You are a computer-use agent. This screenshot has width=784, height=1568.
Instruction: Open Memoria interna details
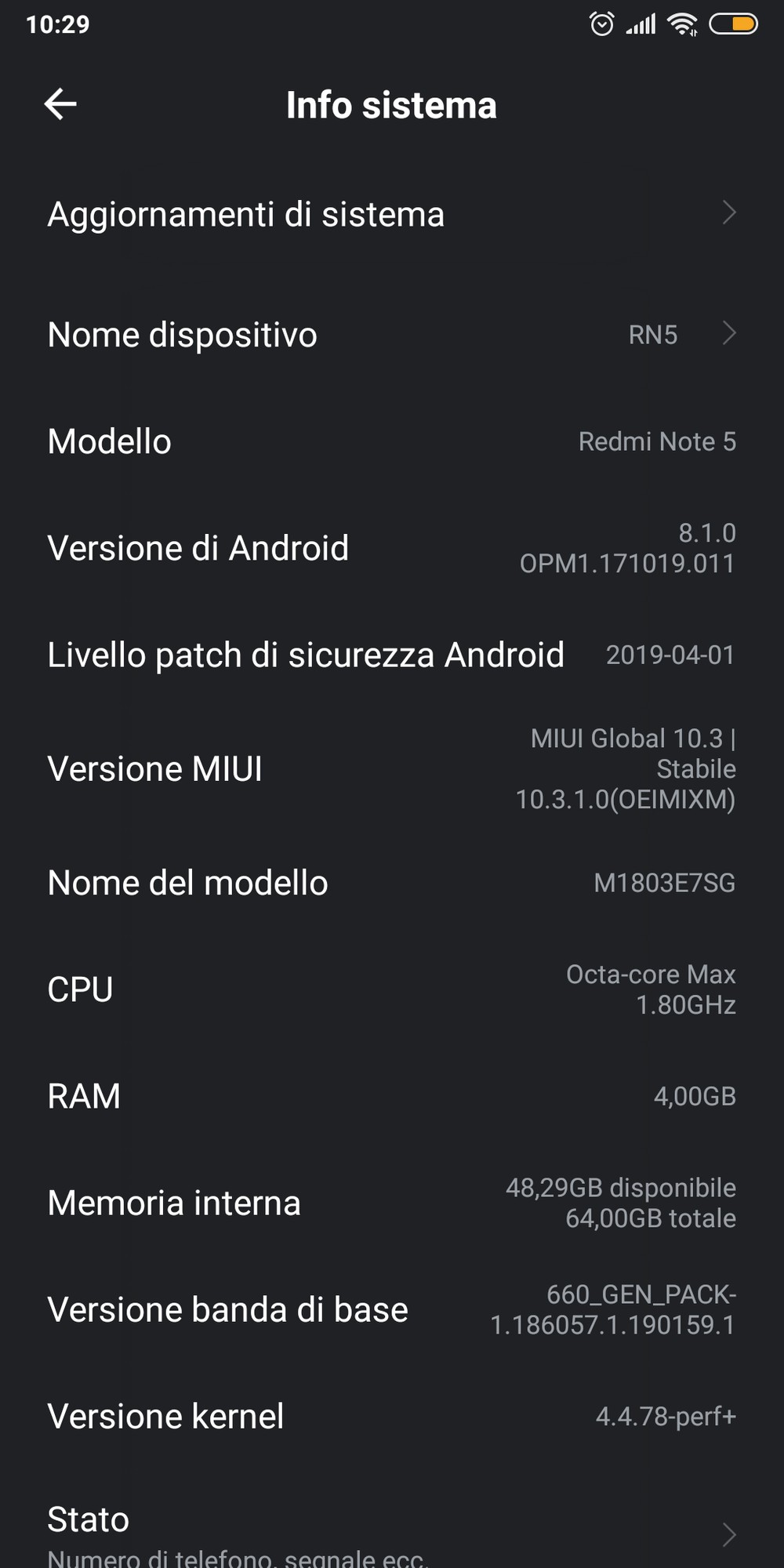tap(392, 1203)
